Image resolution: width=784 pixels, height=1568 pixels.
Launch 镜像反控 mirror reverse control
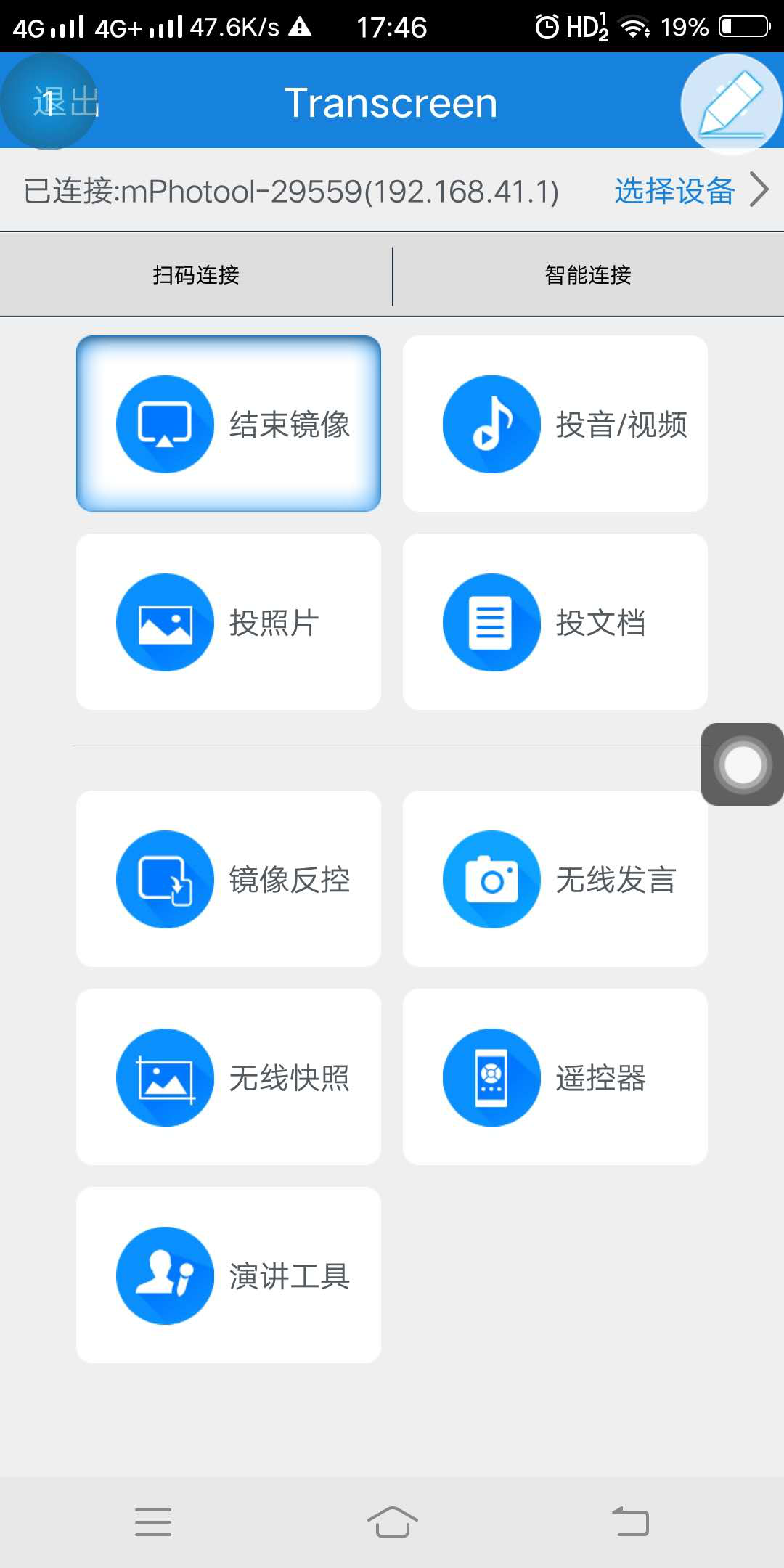click(x=229, y=879)
